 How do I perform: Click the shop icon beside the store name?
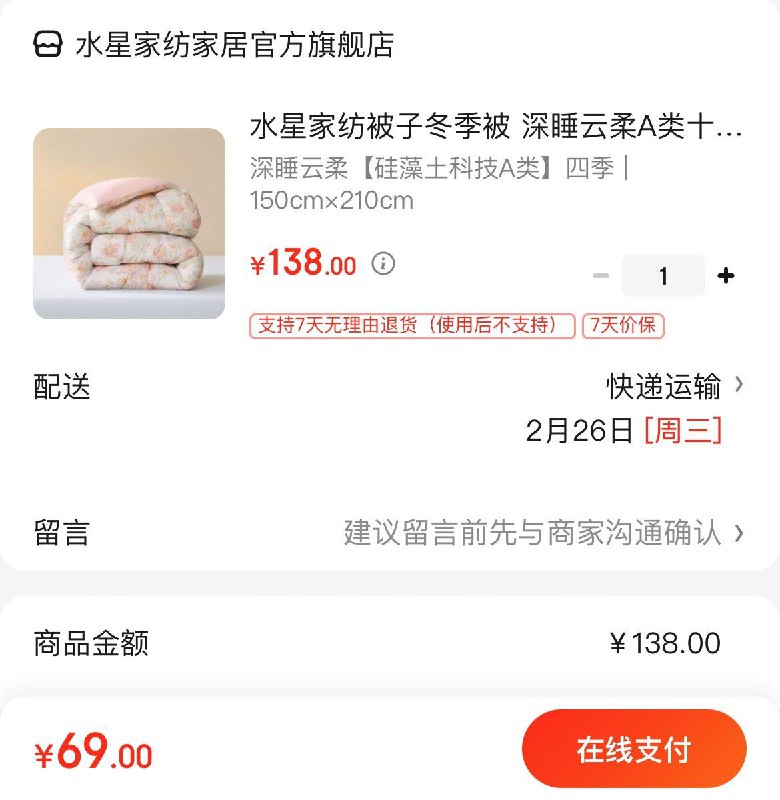click(45, 43)
